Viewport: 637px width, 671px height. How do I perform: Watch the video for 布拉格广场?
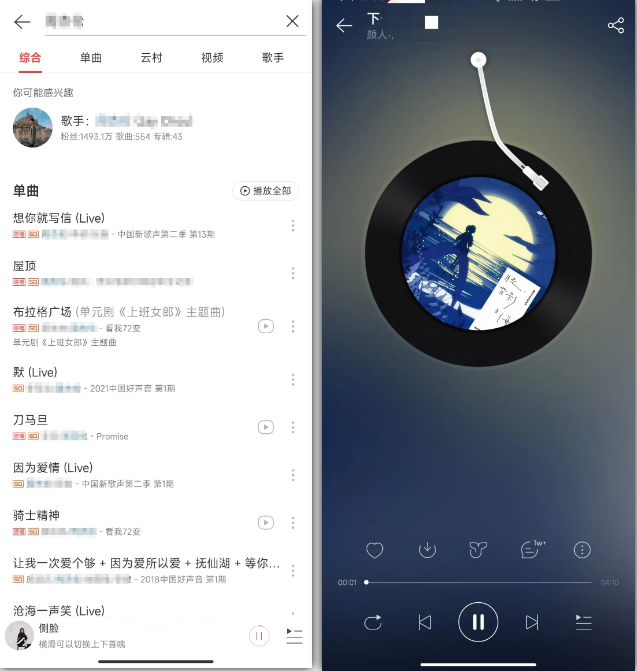(x=266, y=326)
